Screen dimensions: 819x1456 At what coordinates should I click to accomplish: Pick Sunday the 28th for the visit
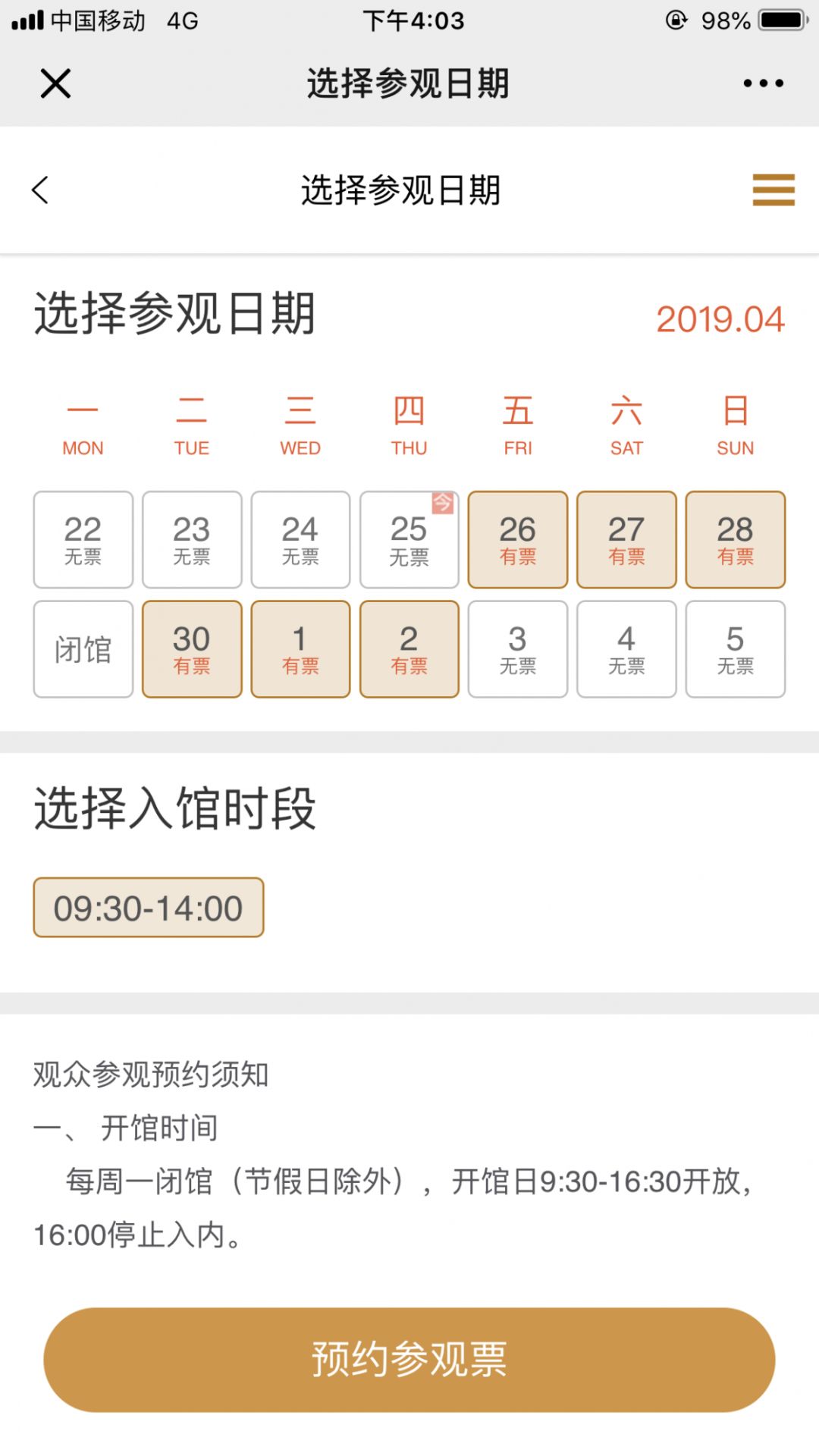pyautogui.click(x=735, y=539)
